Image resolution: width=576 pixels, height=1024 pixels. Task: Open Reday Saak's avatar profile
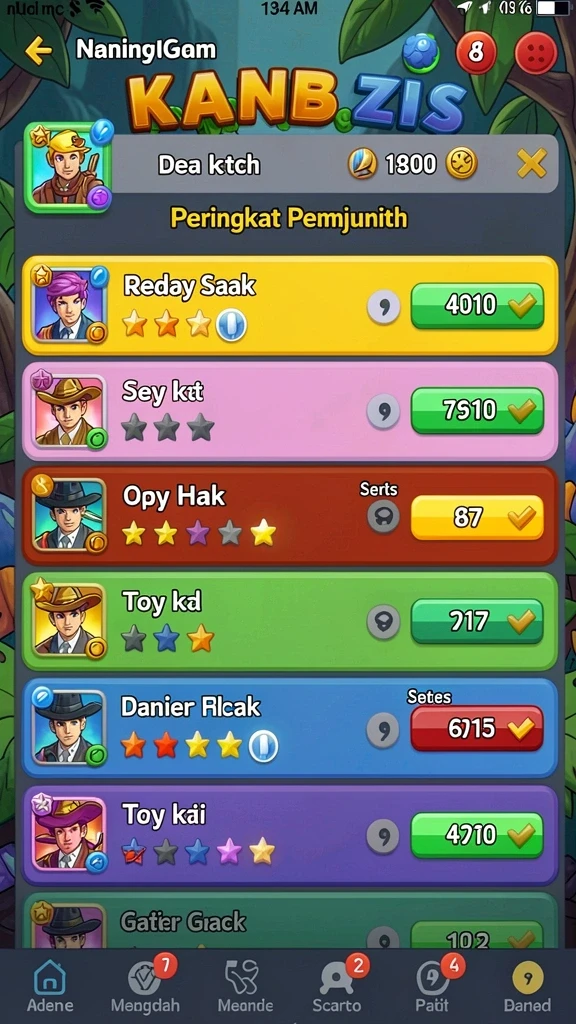point(69,305)
